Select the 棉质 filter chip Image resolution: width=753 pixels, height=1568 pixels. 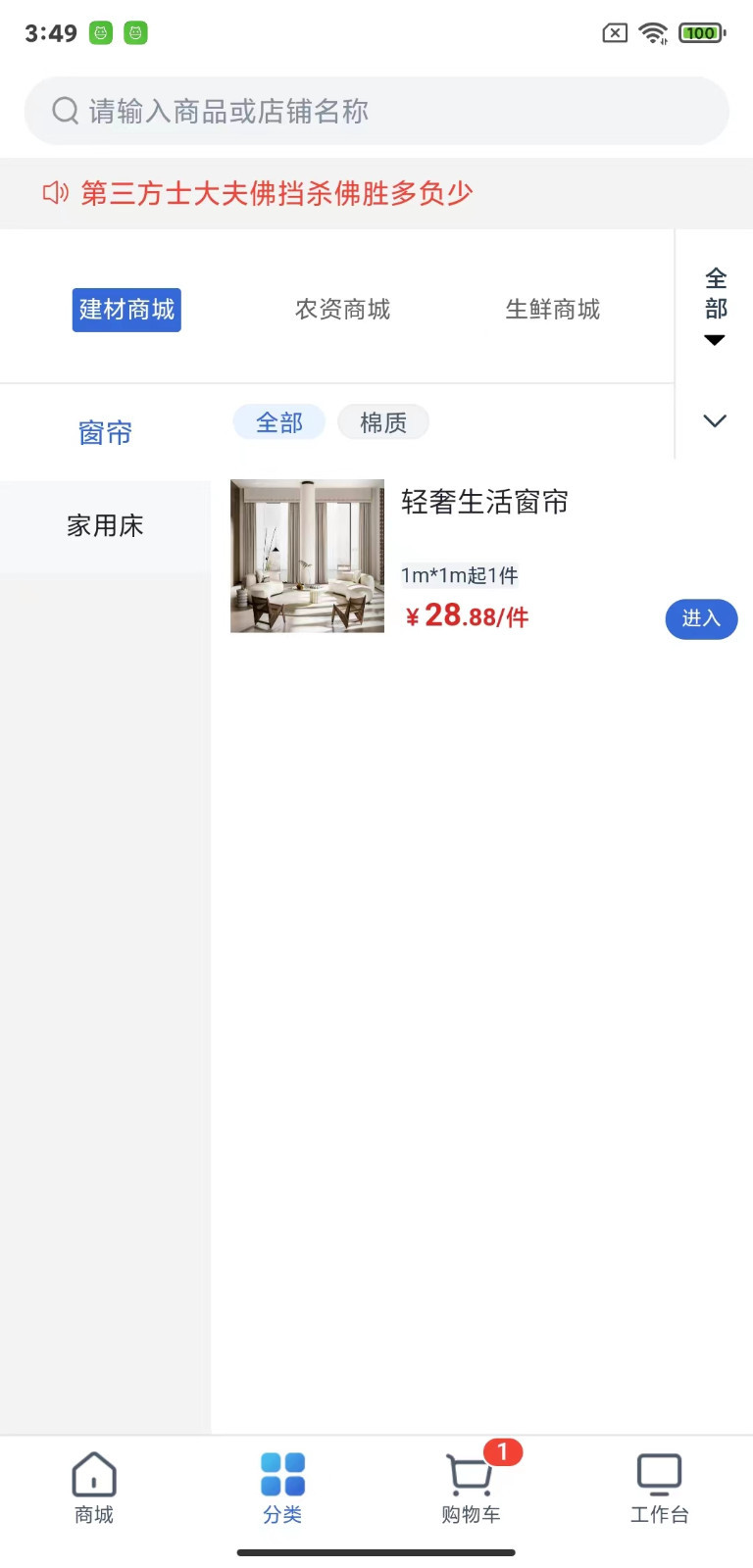383,421
